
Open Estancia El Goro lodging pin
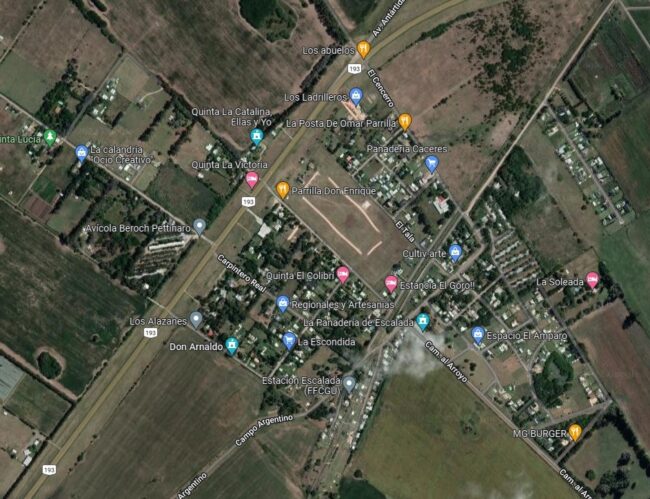(391, 284)
